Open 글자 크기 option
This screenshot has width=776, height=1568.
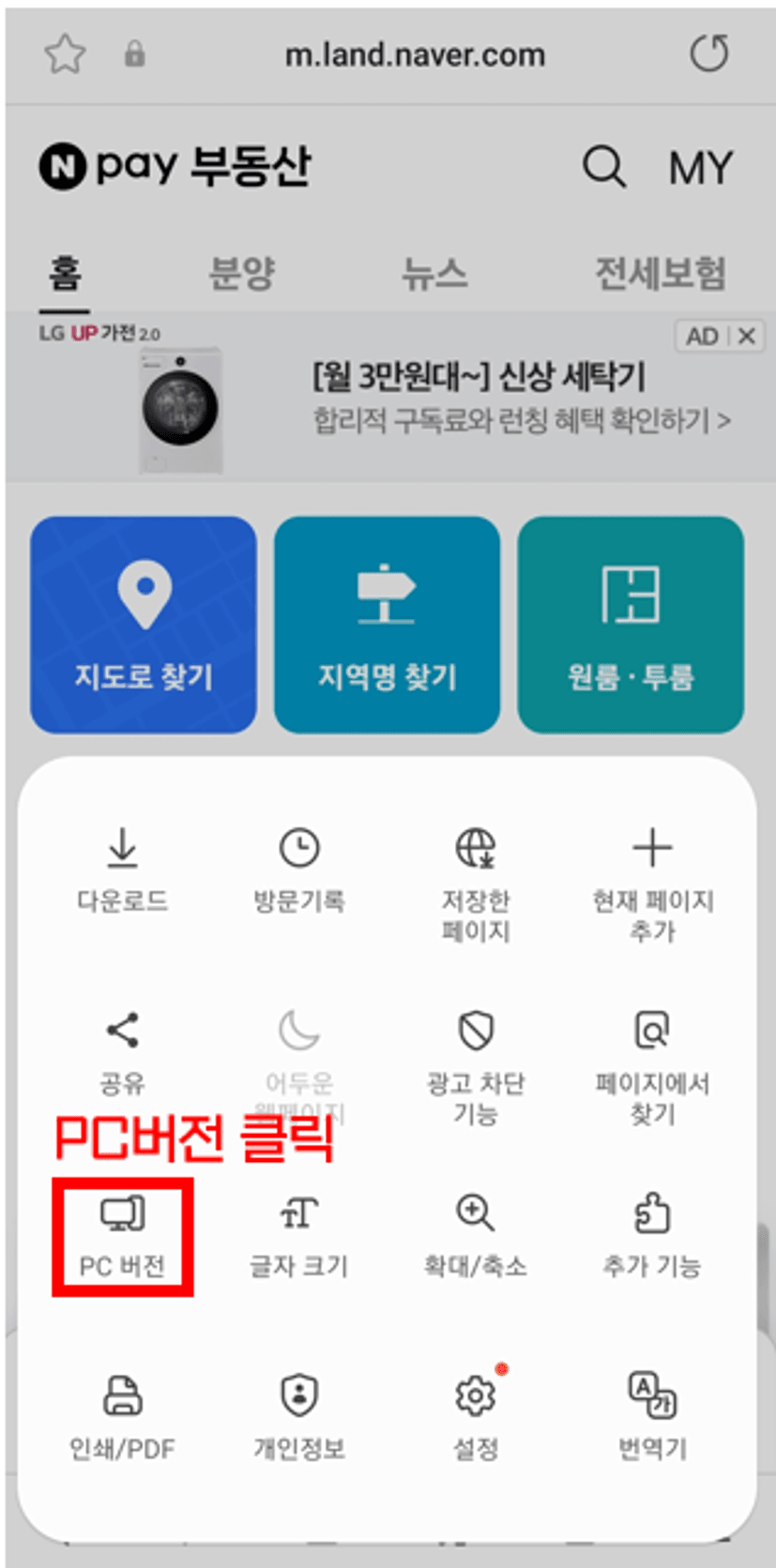pyautogui.click(x=299, y=1237)
